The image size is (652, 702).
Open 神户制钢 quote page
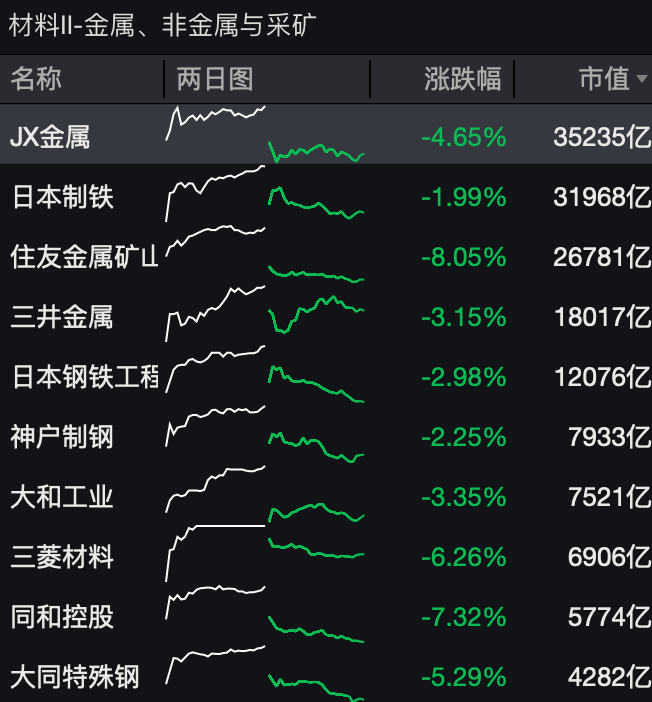[63, 437]
